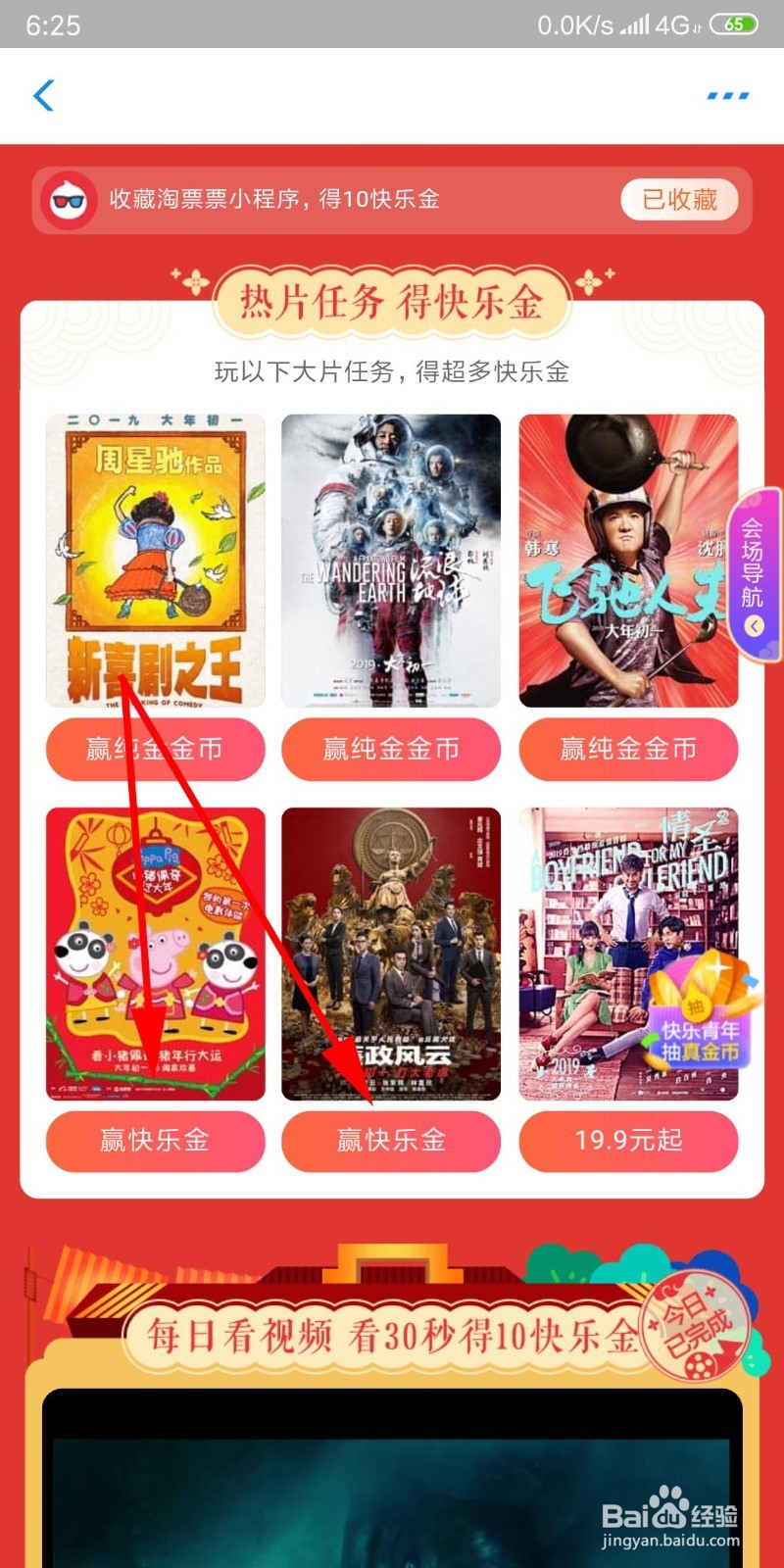Tap the 抽真金币 gift box icon
This screenshot has width=784, height=1568.
(x=698, y=1000)
